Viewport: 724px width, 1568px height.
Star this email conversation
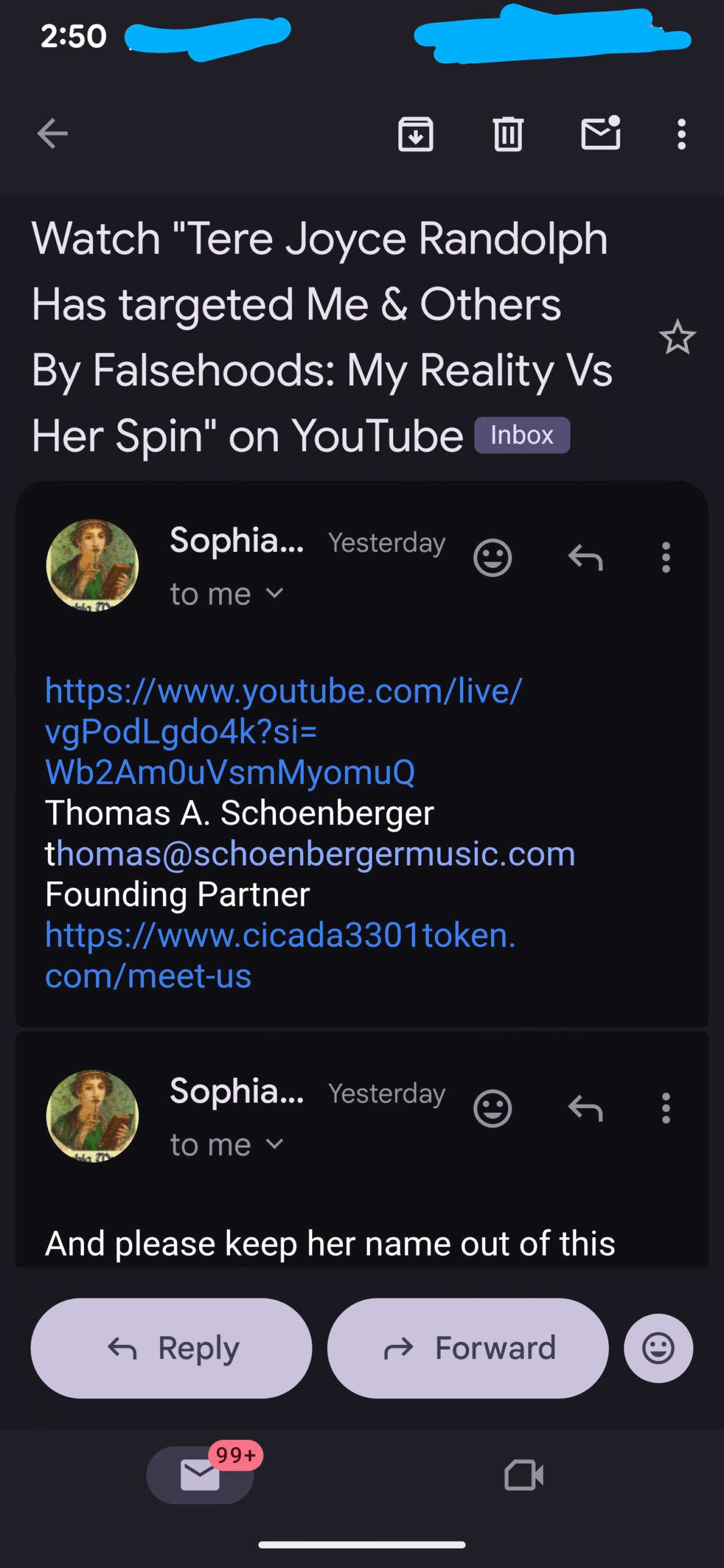coord(677,337)
